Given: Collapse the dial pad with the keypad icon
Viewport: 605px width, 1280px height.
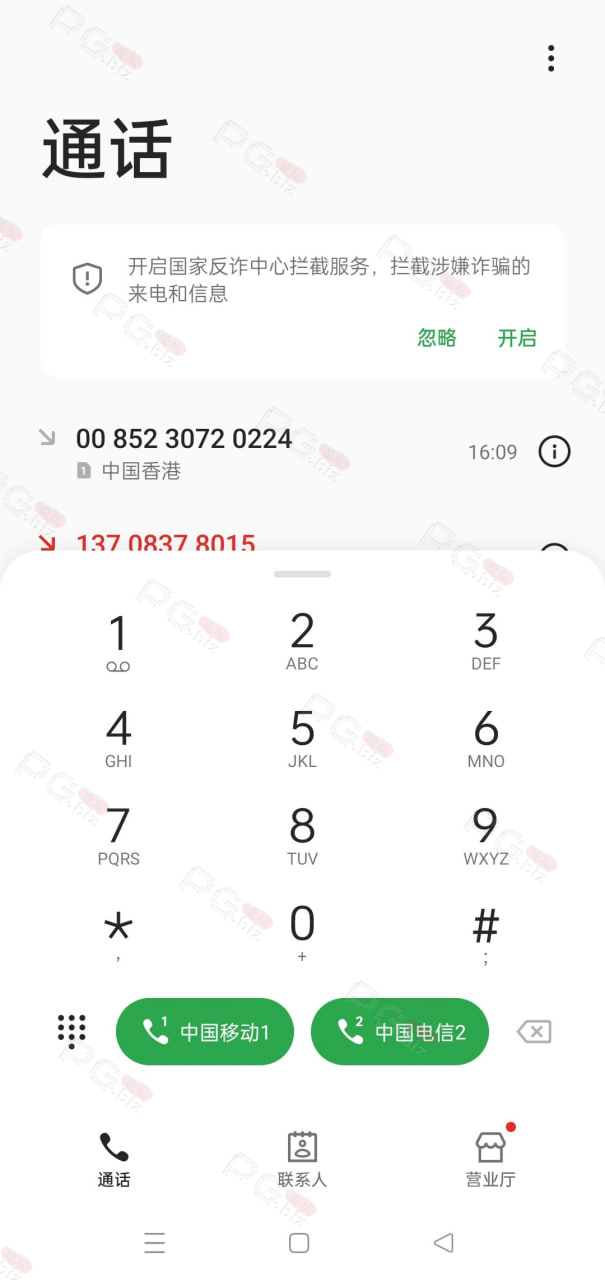Looking at the screenshot, I should 72,1031.
